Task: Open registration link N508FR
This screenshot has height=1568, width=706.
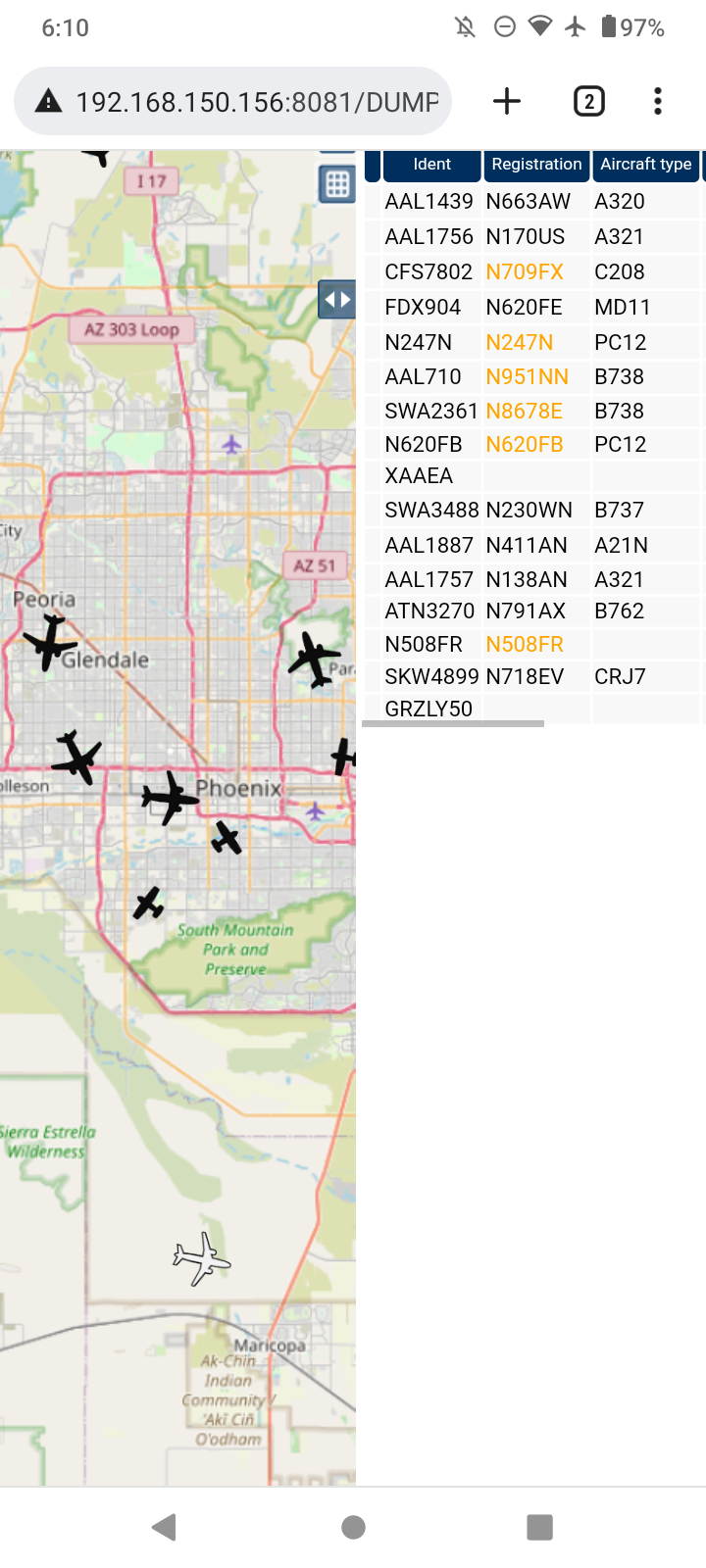Action: (x=525, y=644)
